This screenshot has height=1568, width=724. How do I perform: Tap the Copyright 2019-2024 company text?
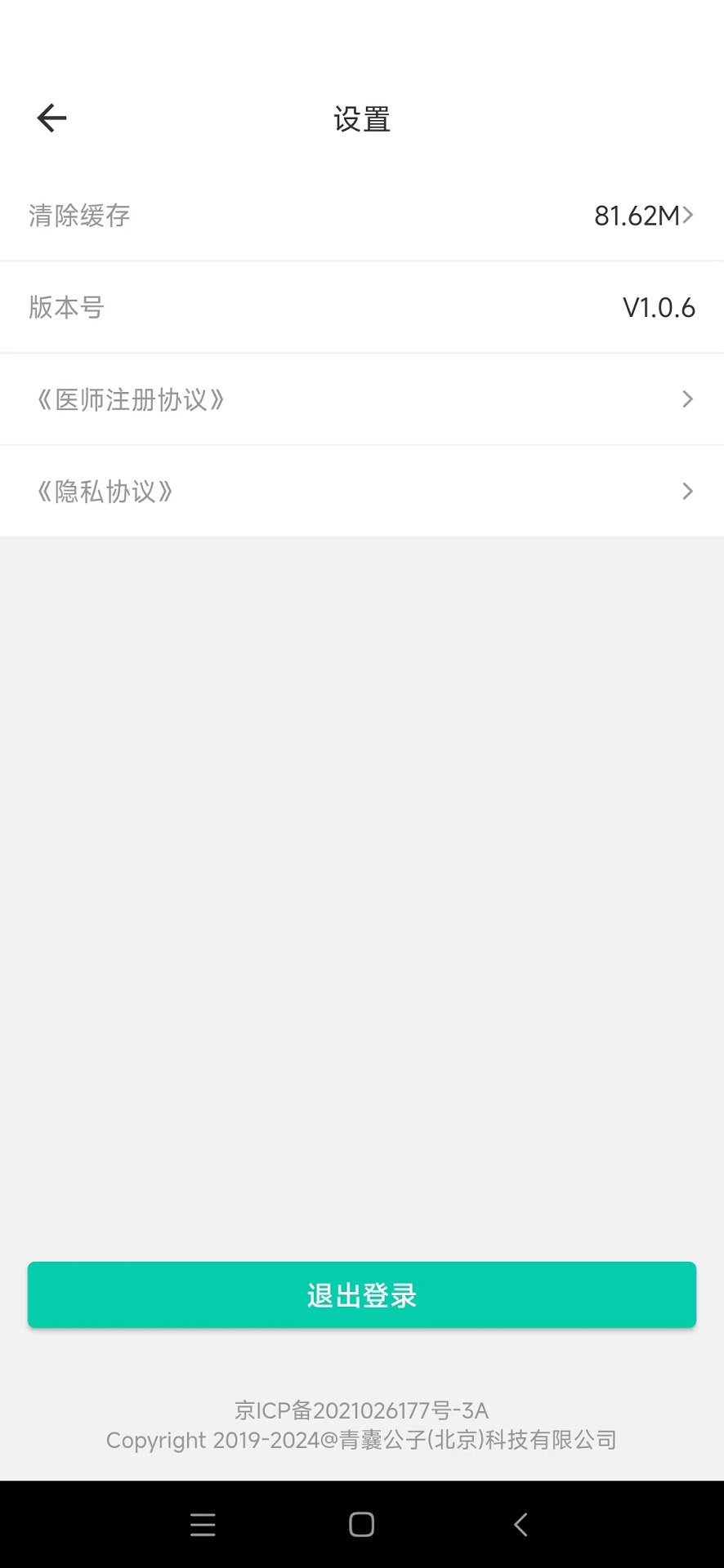(x=362, y=1440)
